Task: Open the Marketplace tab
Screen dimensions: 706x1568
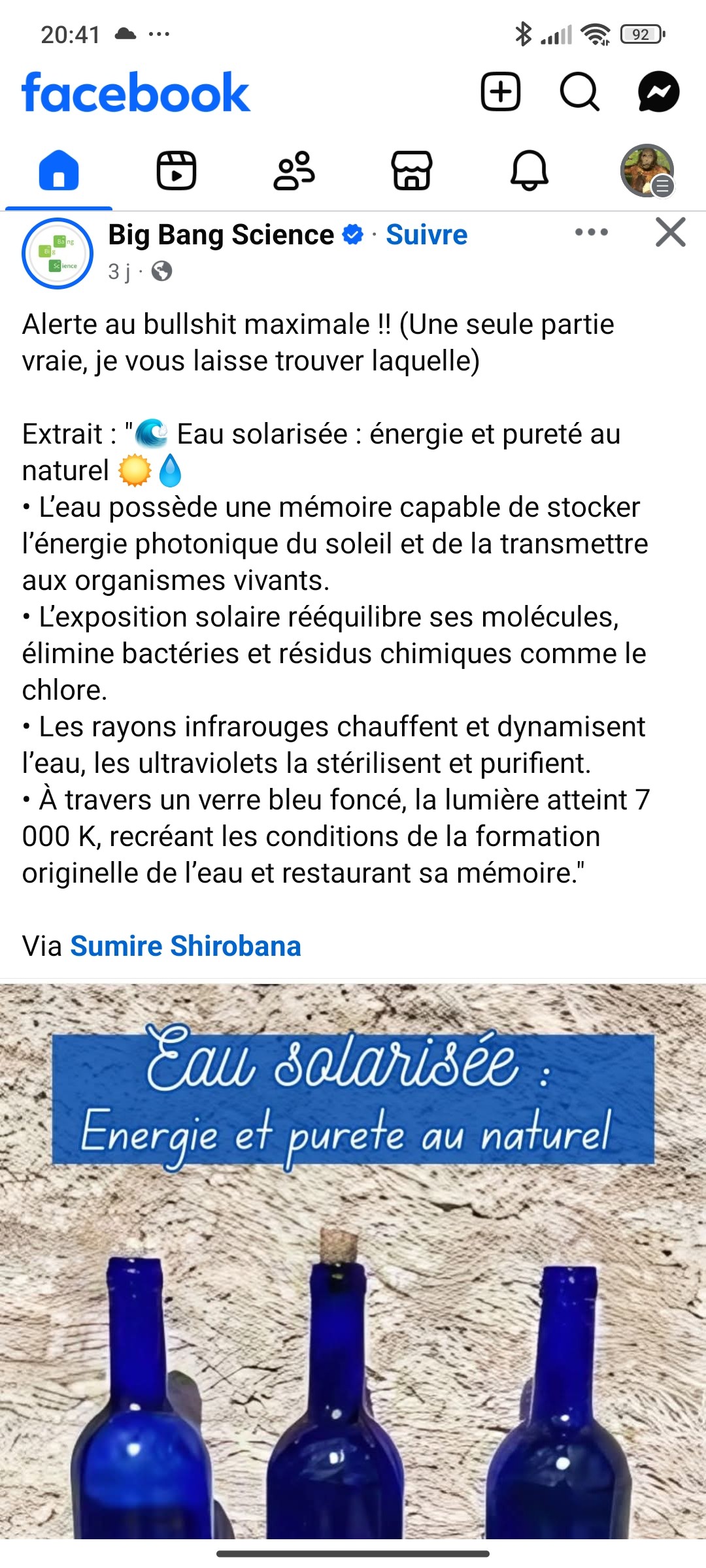Action: point(412,171)
